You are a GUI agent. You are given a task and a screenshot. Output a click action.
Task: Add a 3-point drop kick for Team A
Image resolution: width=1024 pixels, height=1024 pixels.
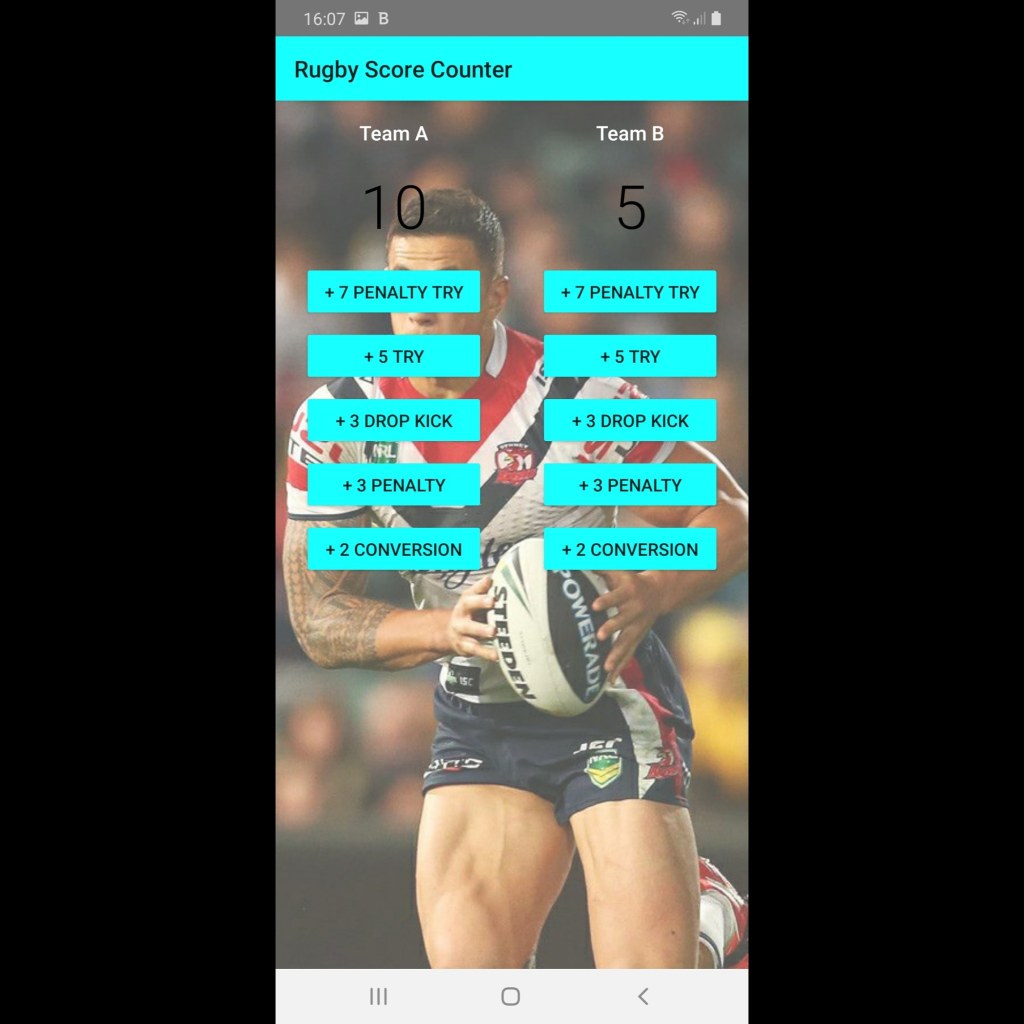click(x=393, y=421)
